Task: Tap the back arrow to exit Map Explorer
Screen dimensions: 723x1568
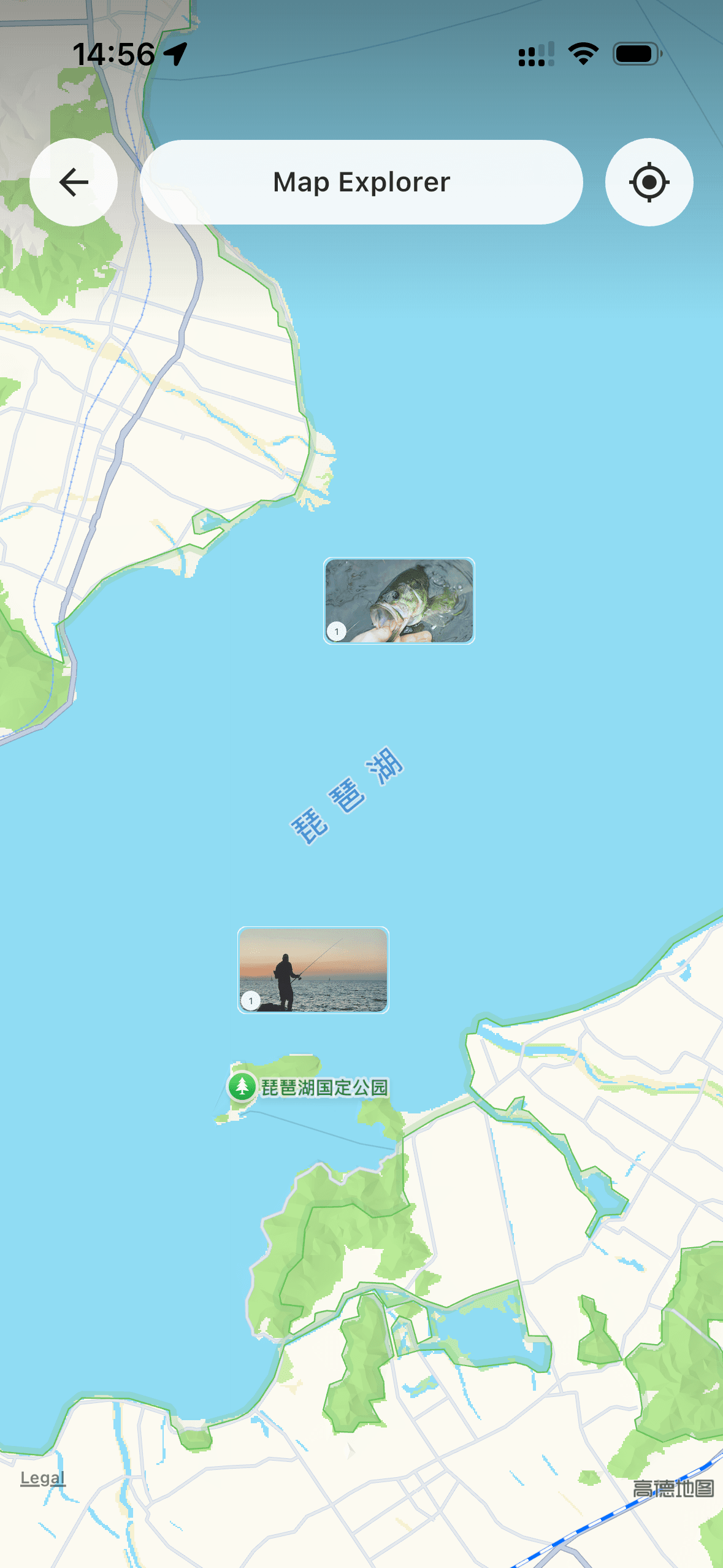Action: [x=73, y=182]
